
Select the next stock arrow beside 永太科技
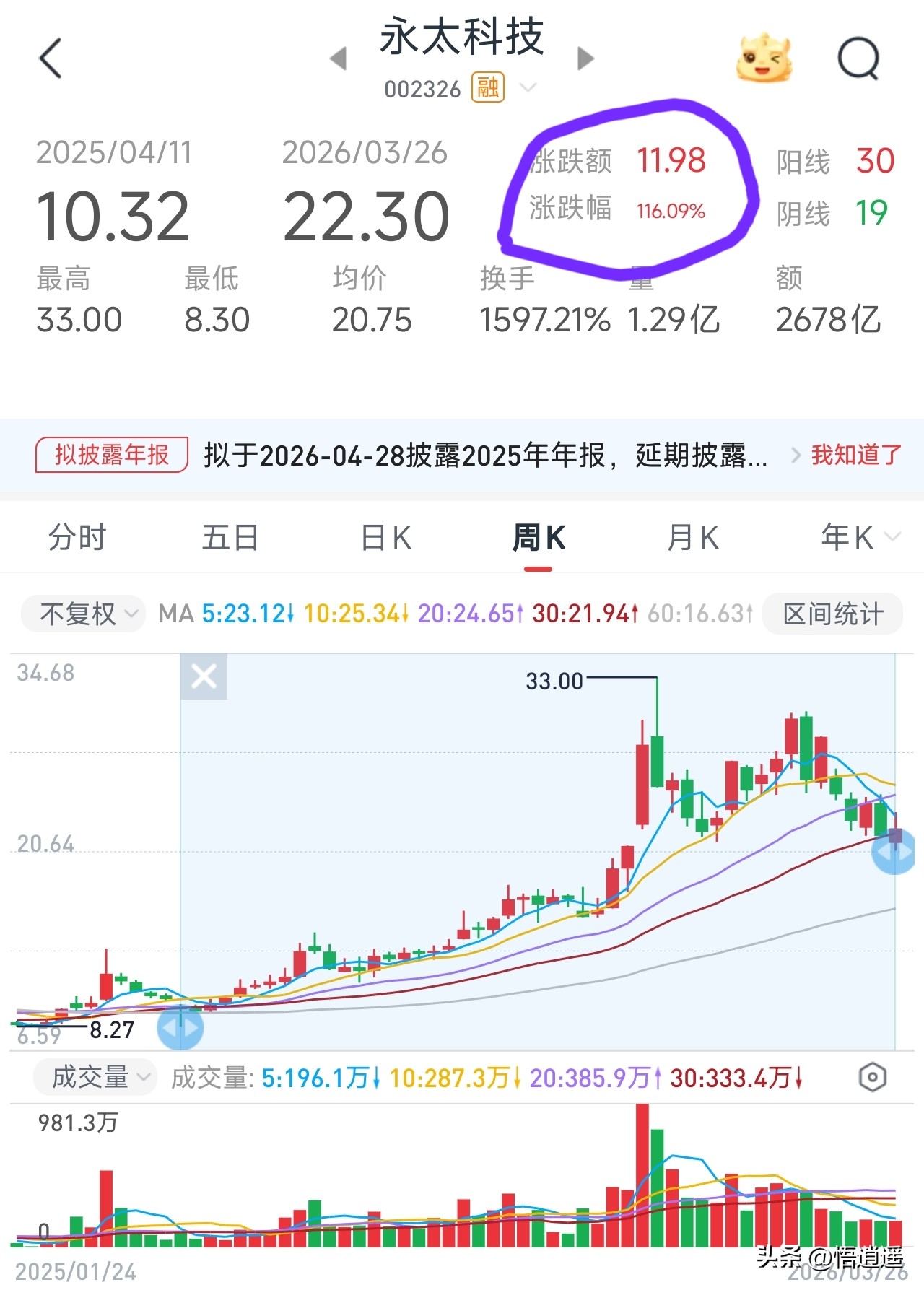pos(586,59)
